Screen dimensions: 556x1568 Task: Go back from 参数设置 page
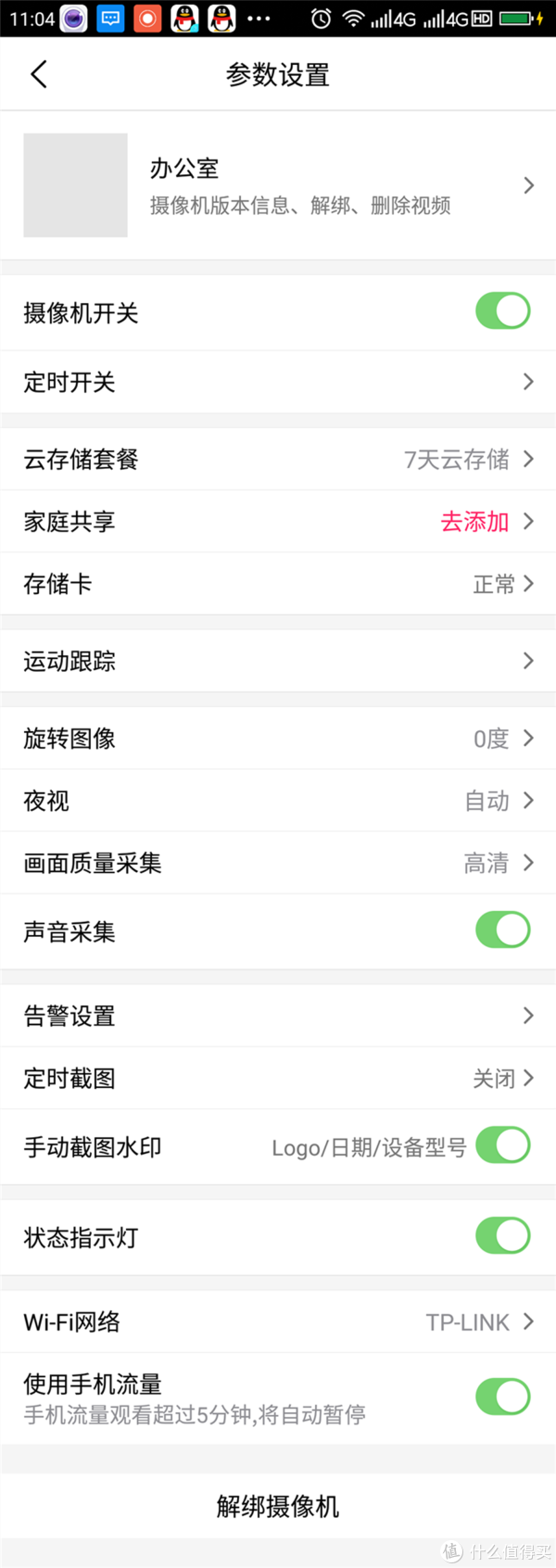[x=39, y=74]
